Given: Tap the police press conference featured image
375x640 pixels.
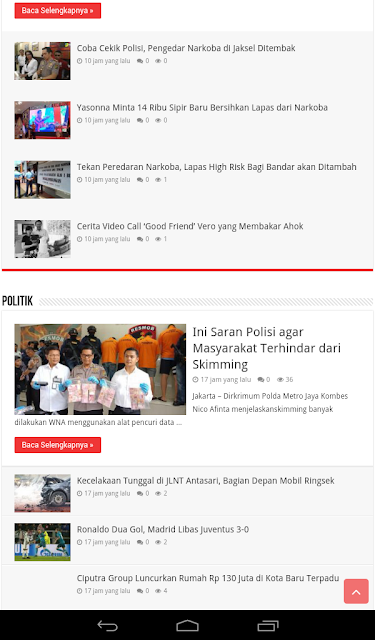Looking at the screenshot, I should click(x=100, y=369).
